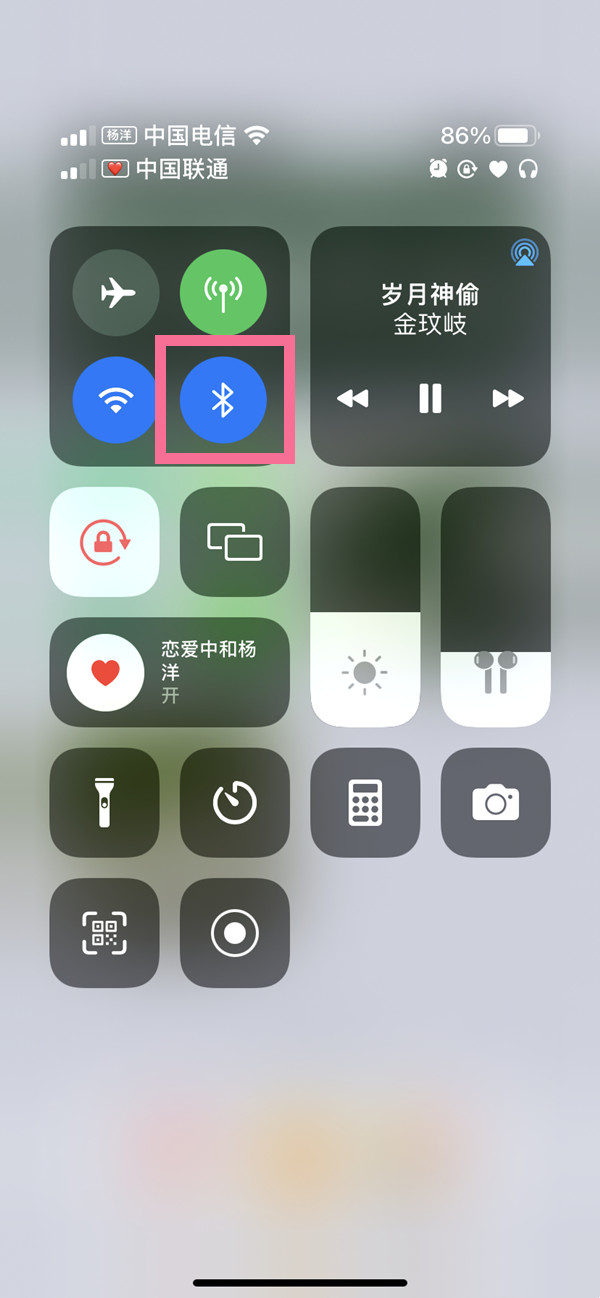Screen dimensions: 600x1298
Task: Skip back to the previous track
Action: tap(352, 399)
